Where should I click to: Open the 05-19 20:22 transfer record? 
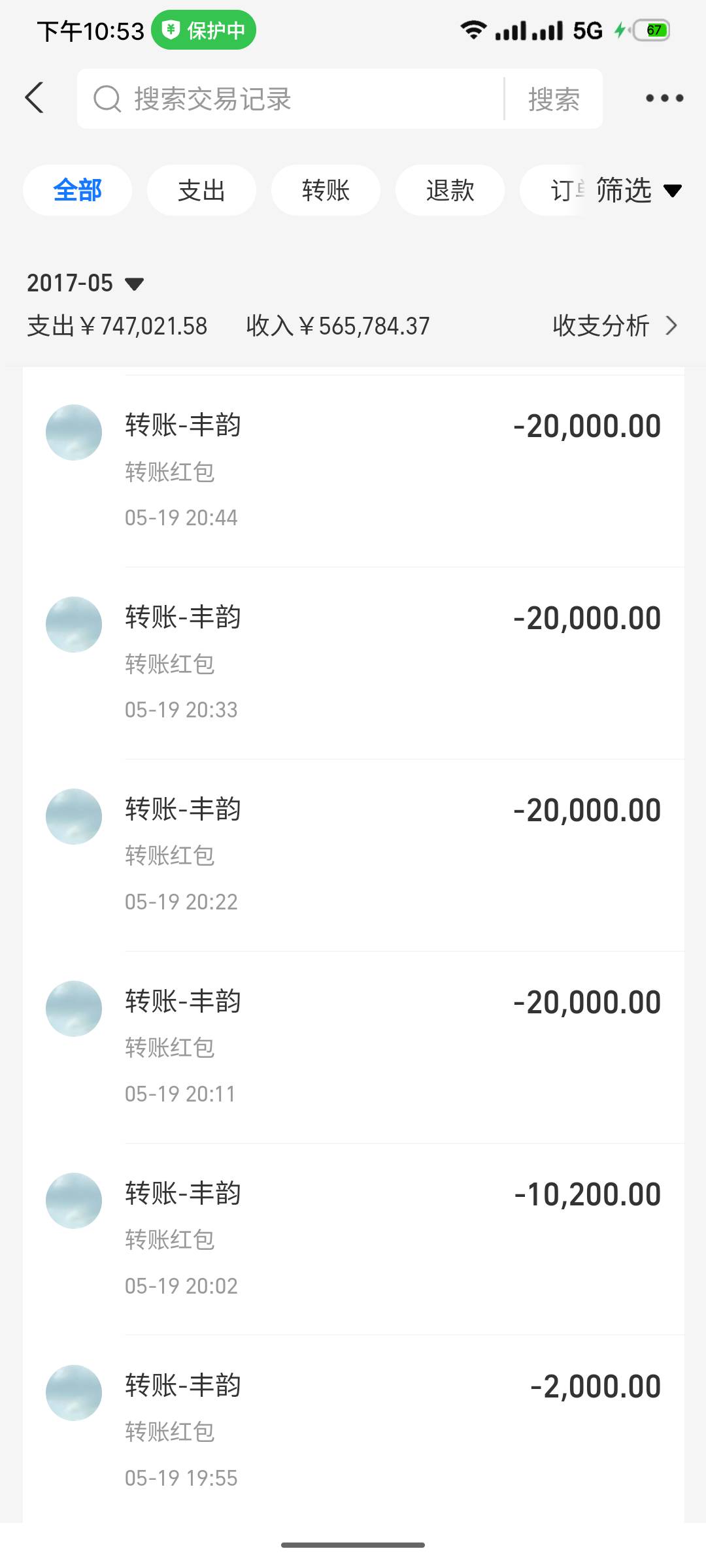click(x=354, y=855)
